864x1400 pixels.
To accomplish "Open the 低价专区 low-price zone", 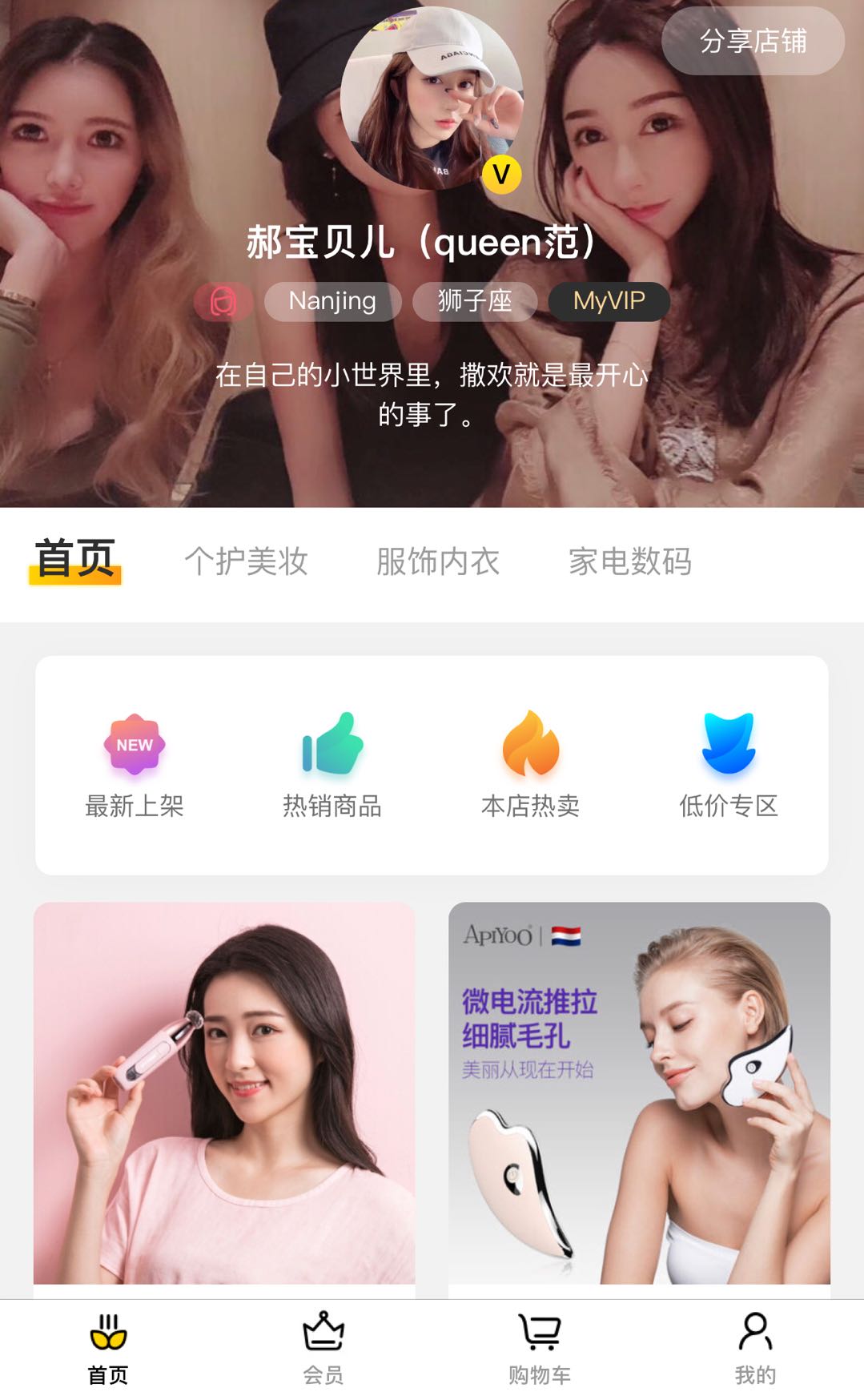I will pyautogui.click(x=729, y=765).
